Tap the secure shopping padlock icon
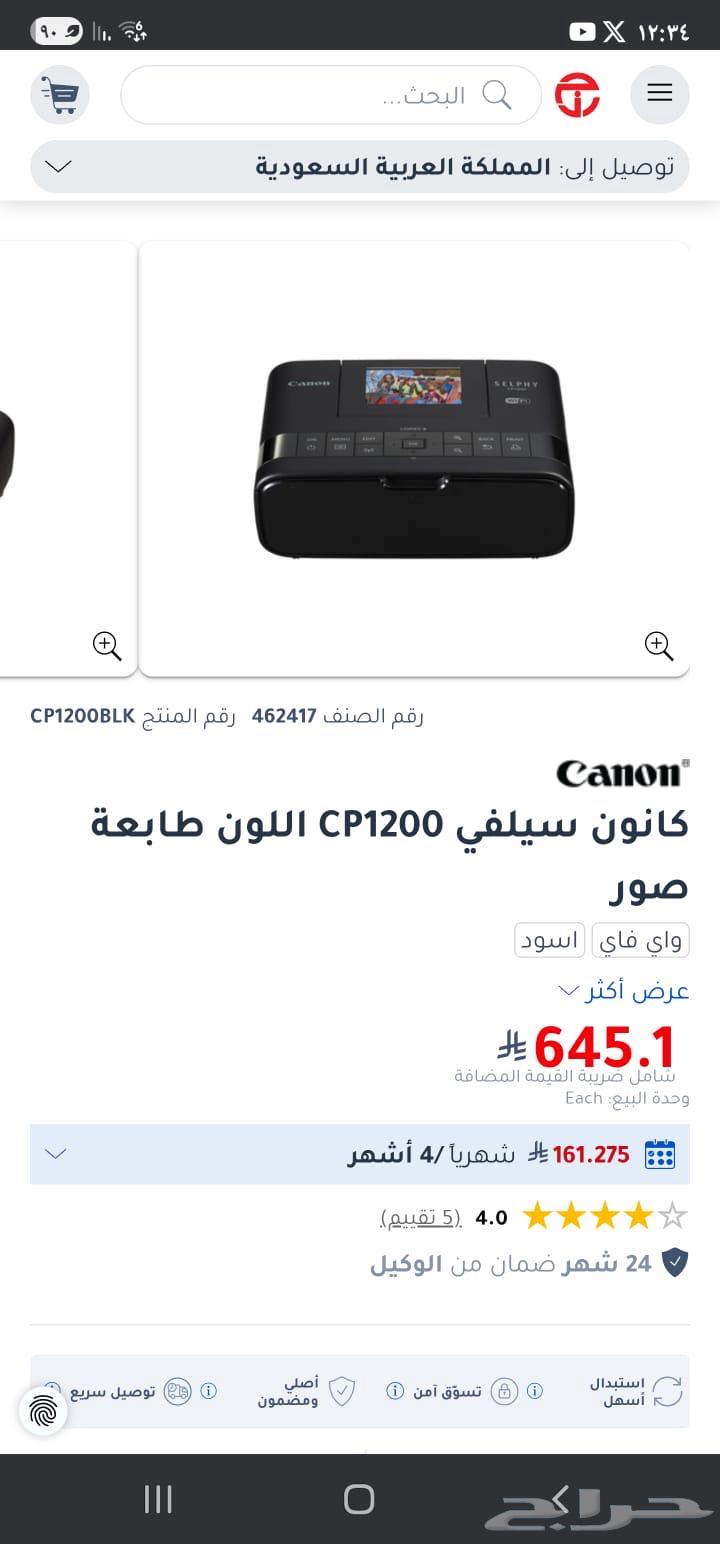720x1544 pixels. click(506, 1392)
